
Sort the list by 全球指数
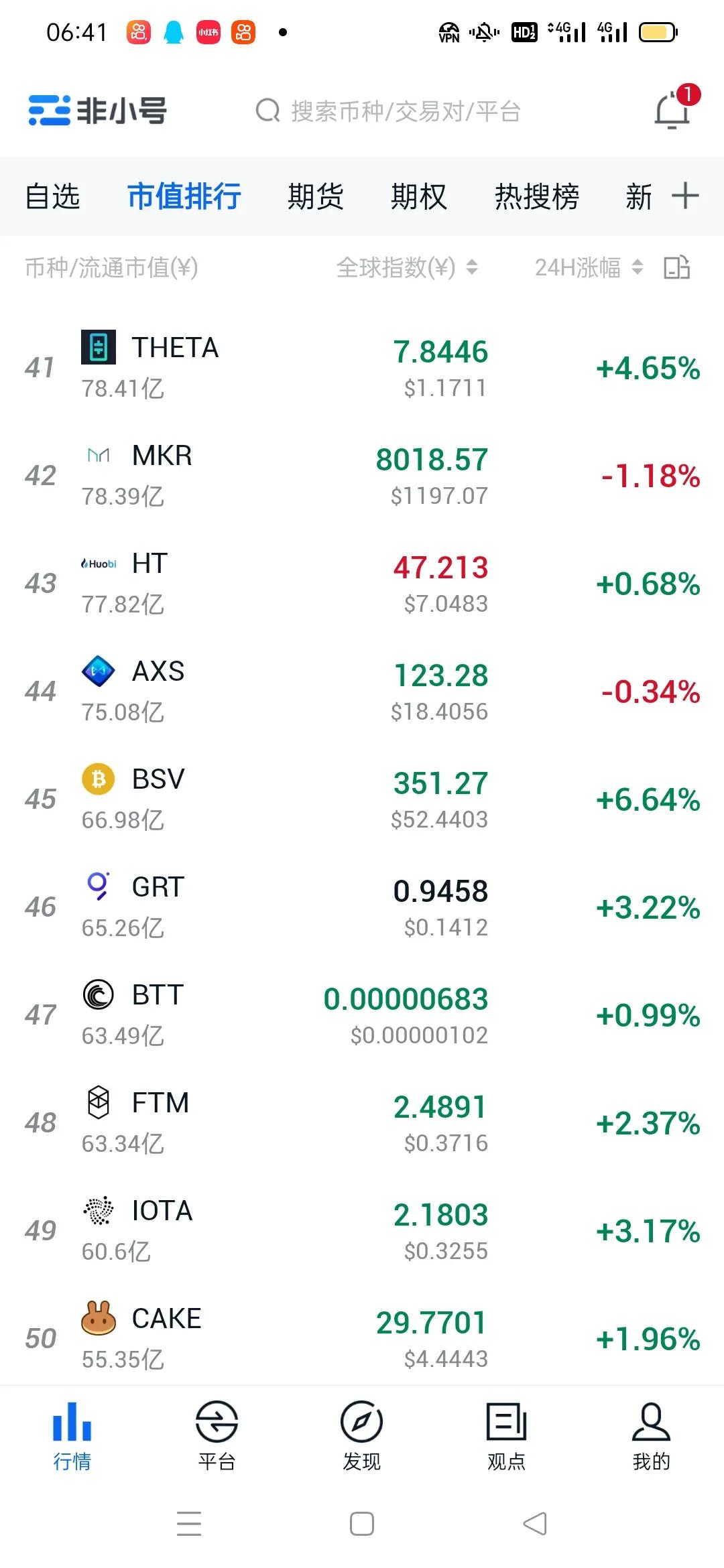tap(406, 268)
